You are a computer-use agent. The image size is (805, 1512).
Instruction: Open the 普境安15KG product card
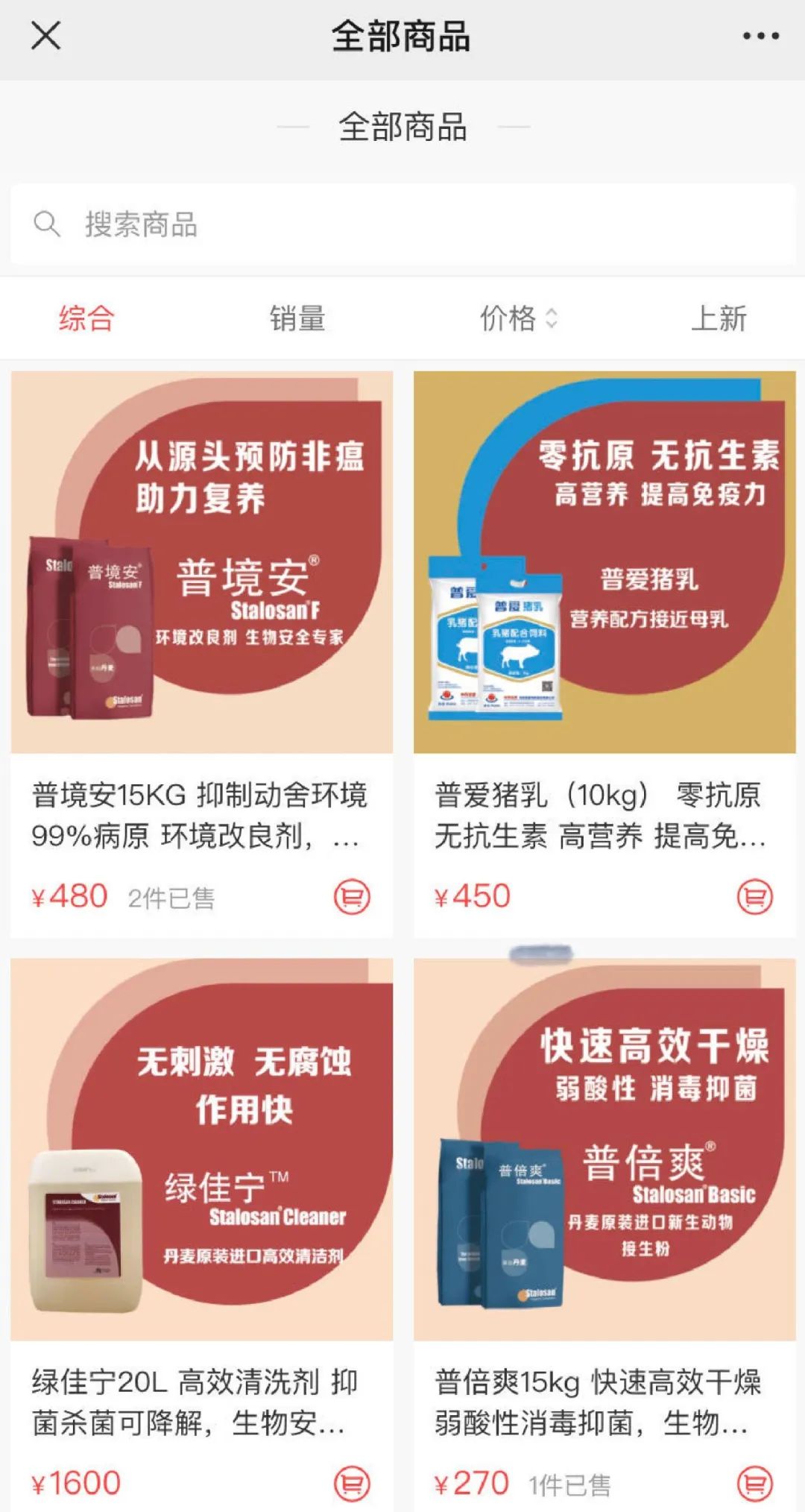tap(201, 654)
